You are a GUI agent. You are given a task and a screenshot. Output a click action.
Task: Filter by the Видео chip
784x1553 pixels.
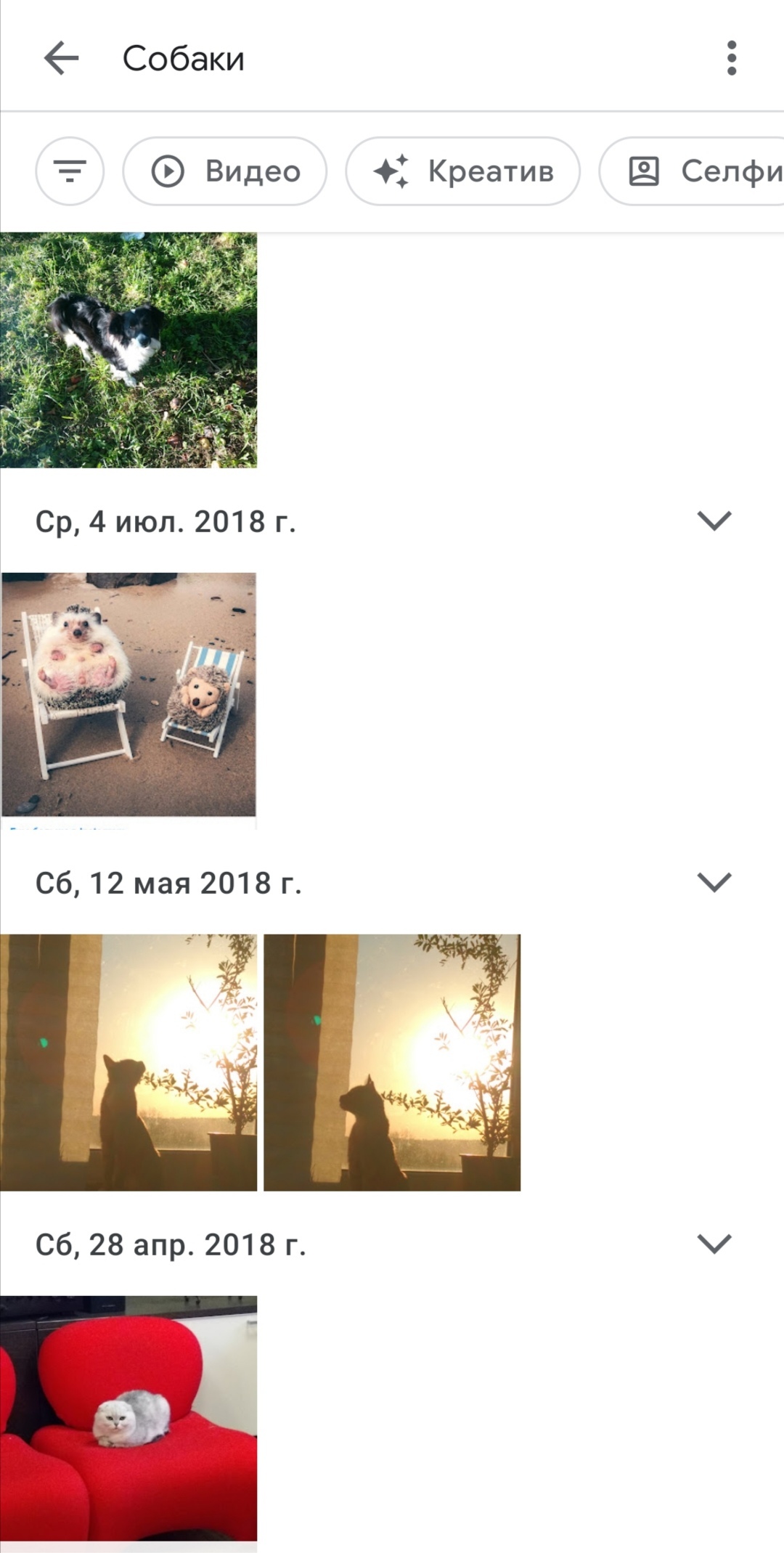tap(225, 171)
